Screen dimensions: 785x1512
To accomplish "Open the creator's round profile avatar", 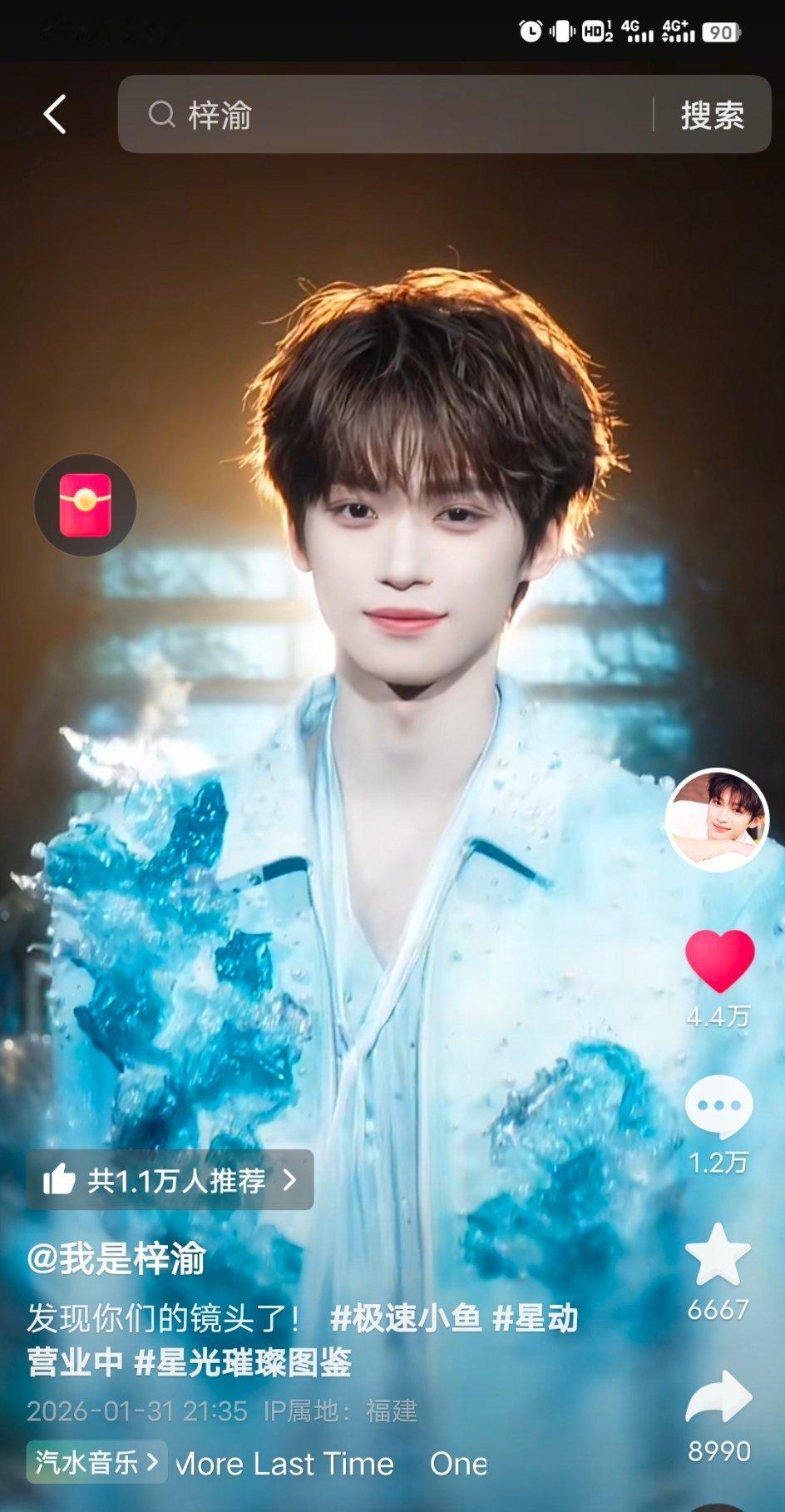I will pyautogui.click(x=717, y=819).
